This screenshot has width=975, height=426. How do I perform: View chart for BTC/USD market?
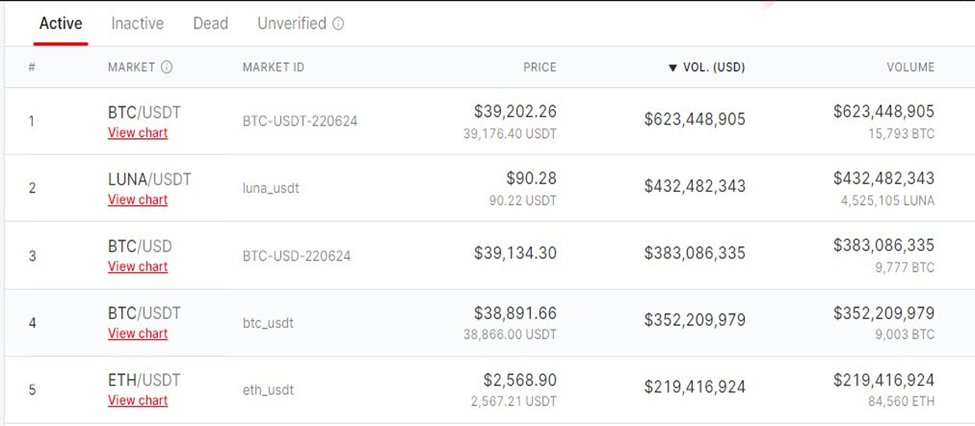(138, 267)
